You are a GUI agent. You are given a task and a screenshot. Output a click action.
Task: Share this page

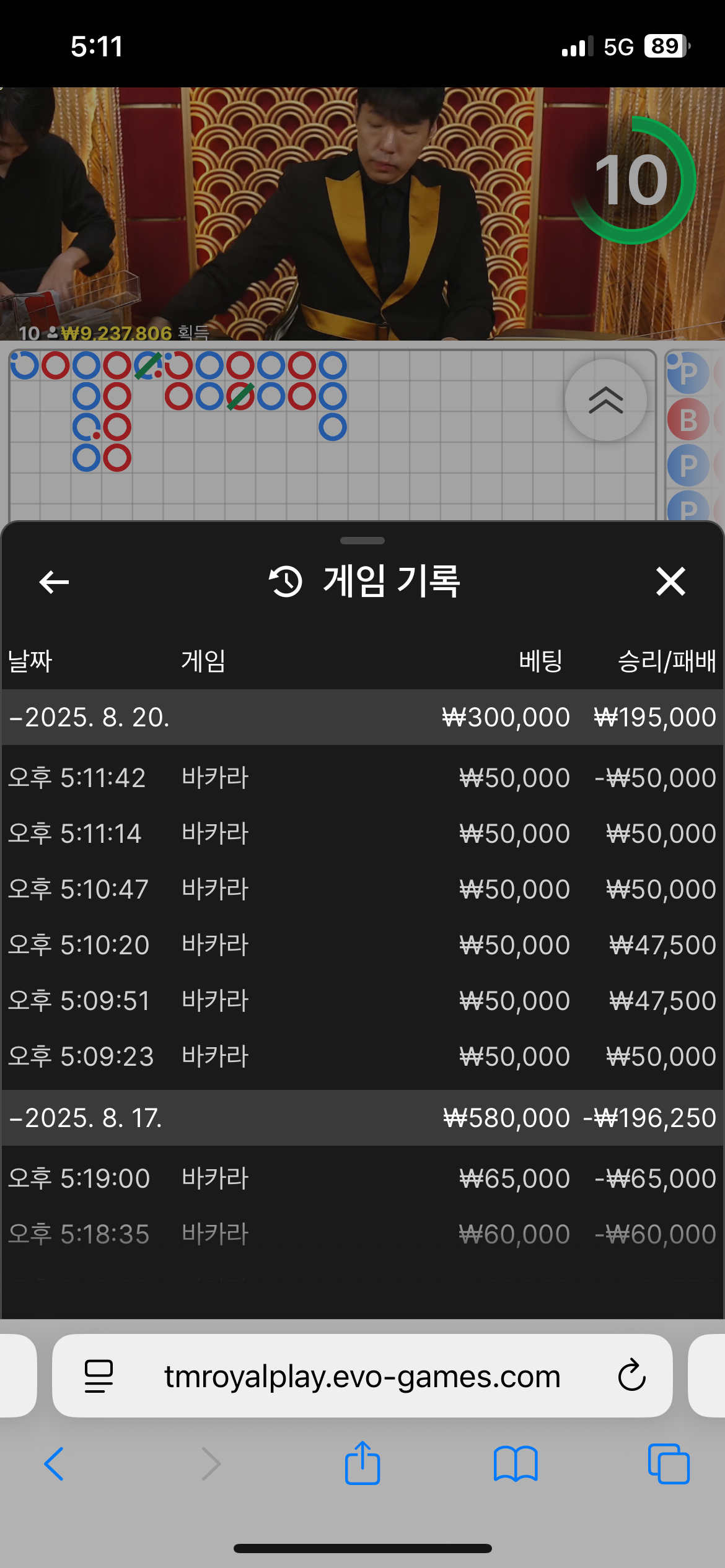(x=362, y=1463)
